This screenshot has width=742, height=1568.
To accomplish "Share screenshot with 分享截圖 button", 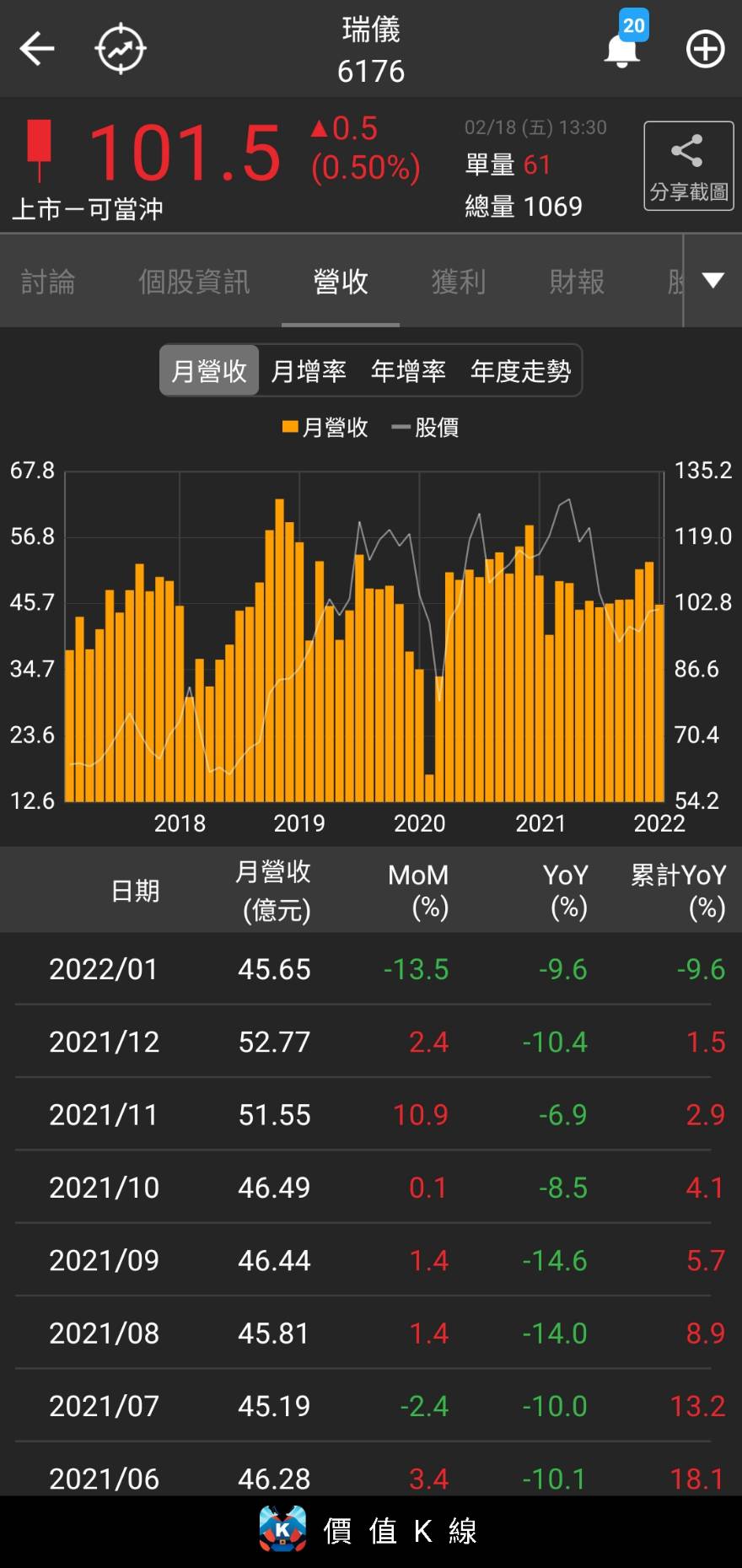I will [688, 166].
